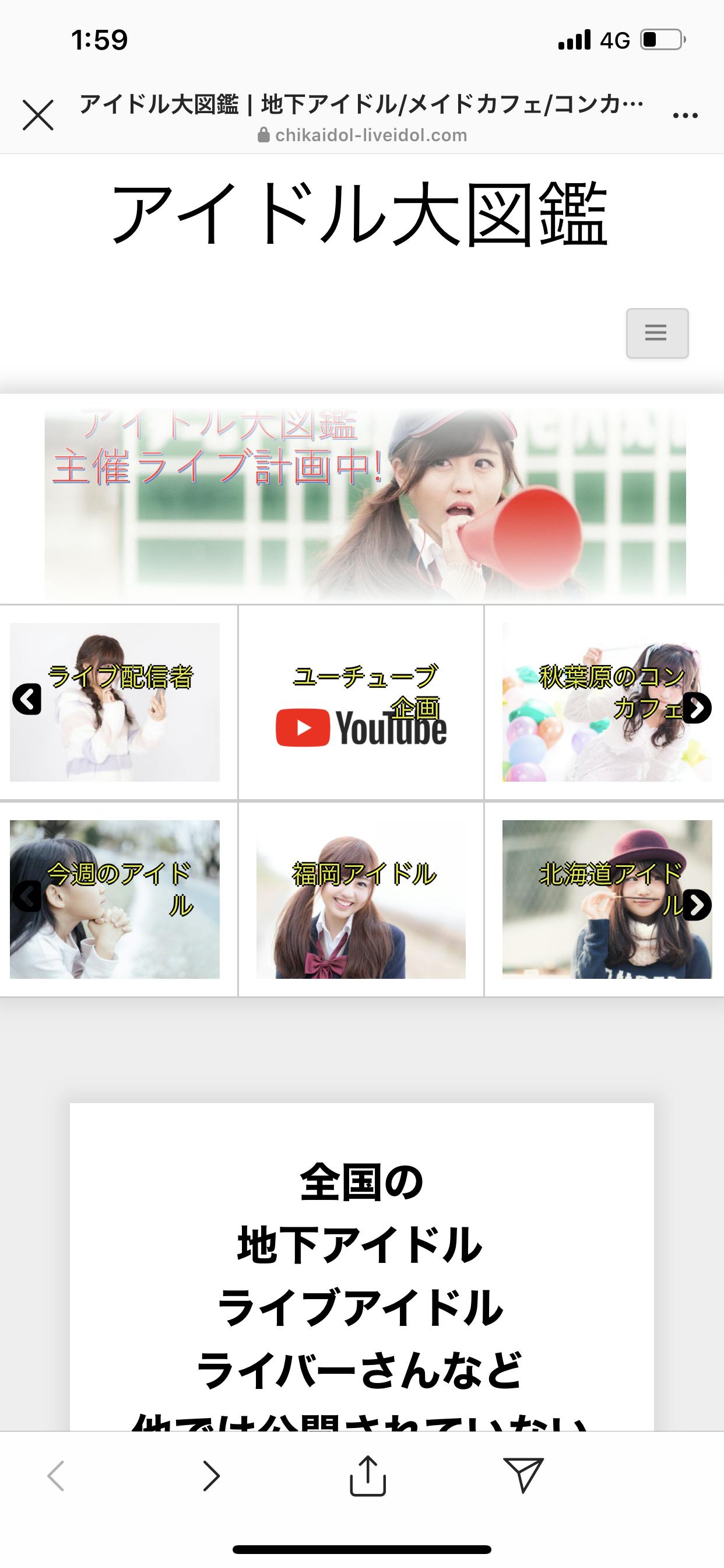
Task: Tap the right arrow on the 秋葉原のコンカフェ row
Action: pyautogui.click(x=697, y=708)
